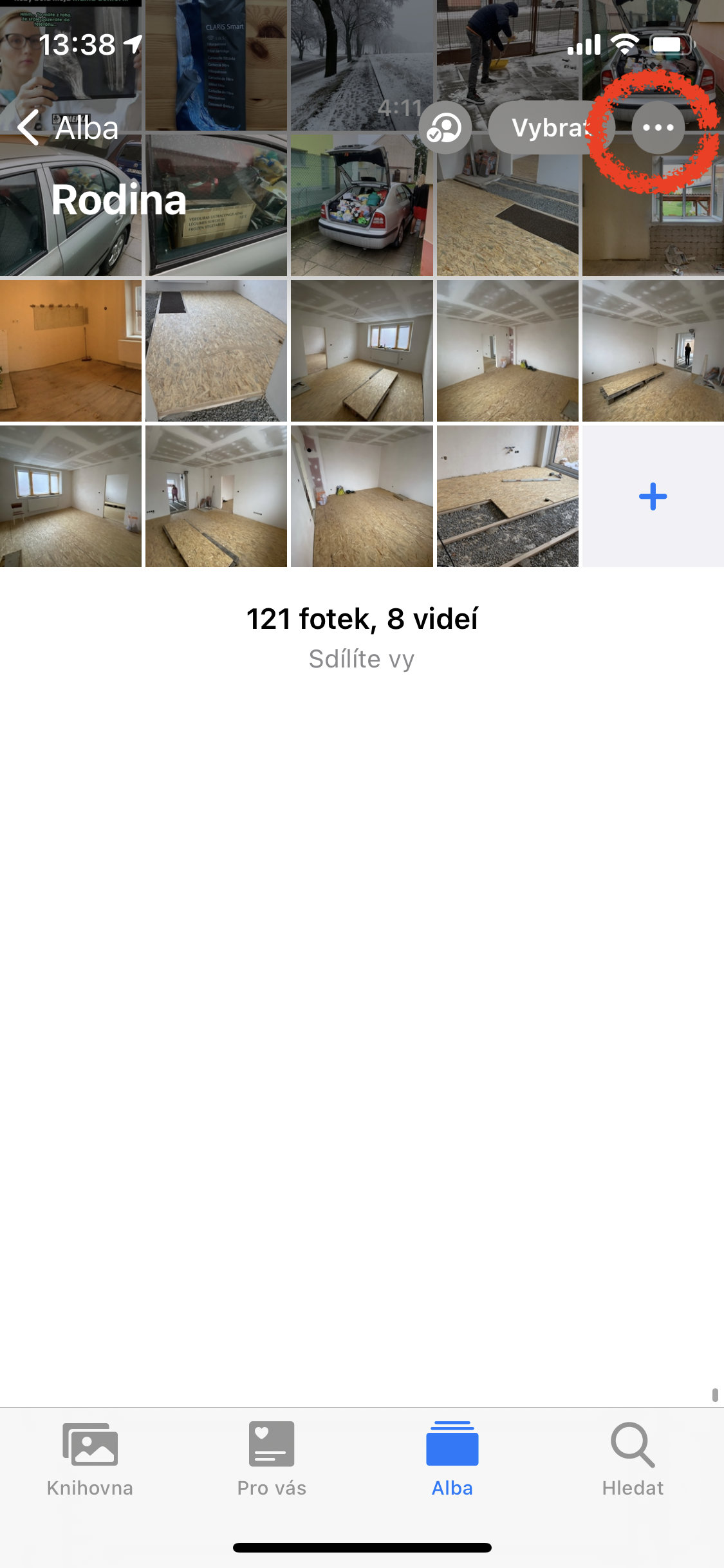Image resolution: width=724 pixels, height=1568 pixels.
Task: Open the shared album people icon
Action: (445, 127)
